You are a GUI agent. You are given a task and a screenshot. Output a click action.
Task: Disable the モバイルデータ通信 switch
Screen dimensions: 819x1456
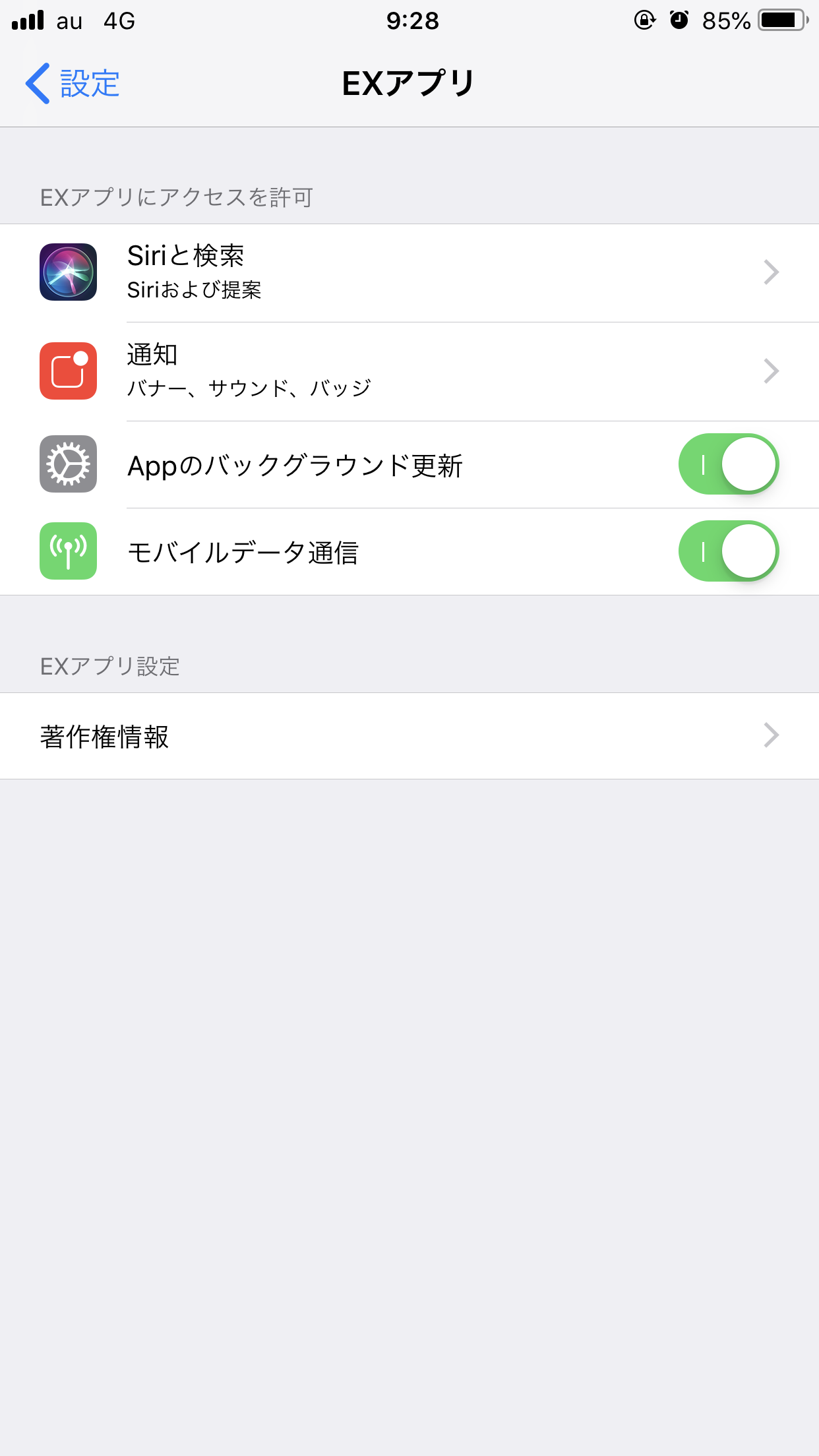click(729, 551)
